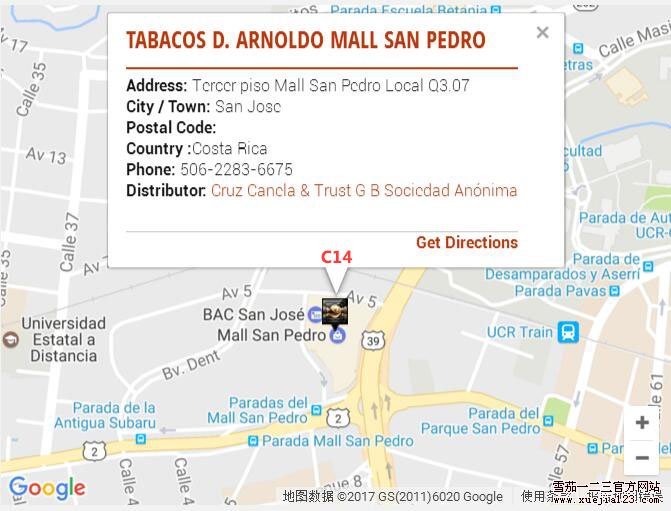
Task: Get directions to the Mall San Pedro store
Action: pyautogui.click(x=466, y=242)
